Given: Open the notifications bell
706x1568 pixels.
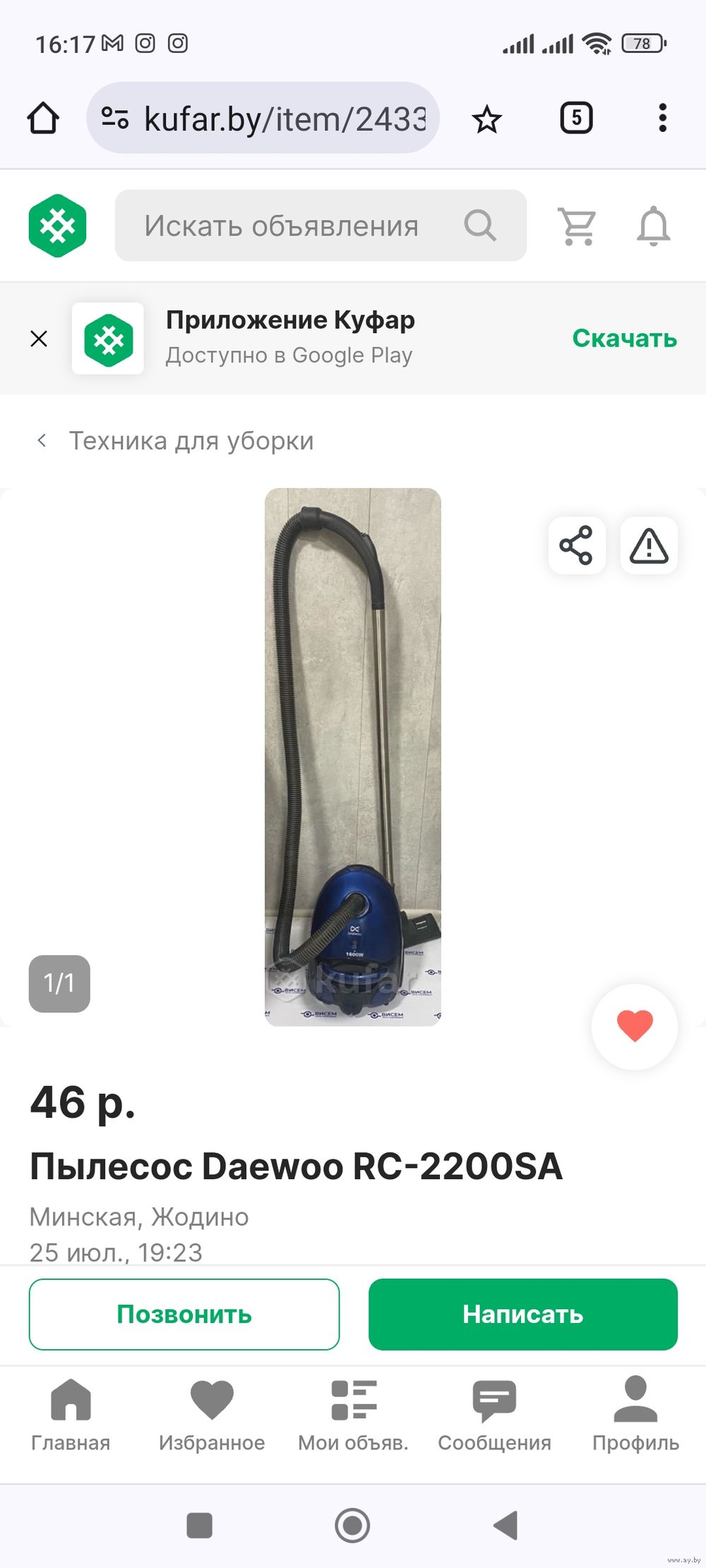Looking at the screenshot, I should 653,226.
